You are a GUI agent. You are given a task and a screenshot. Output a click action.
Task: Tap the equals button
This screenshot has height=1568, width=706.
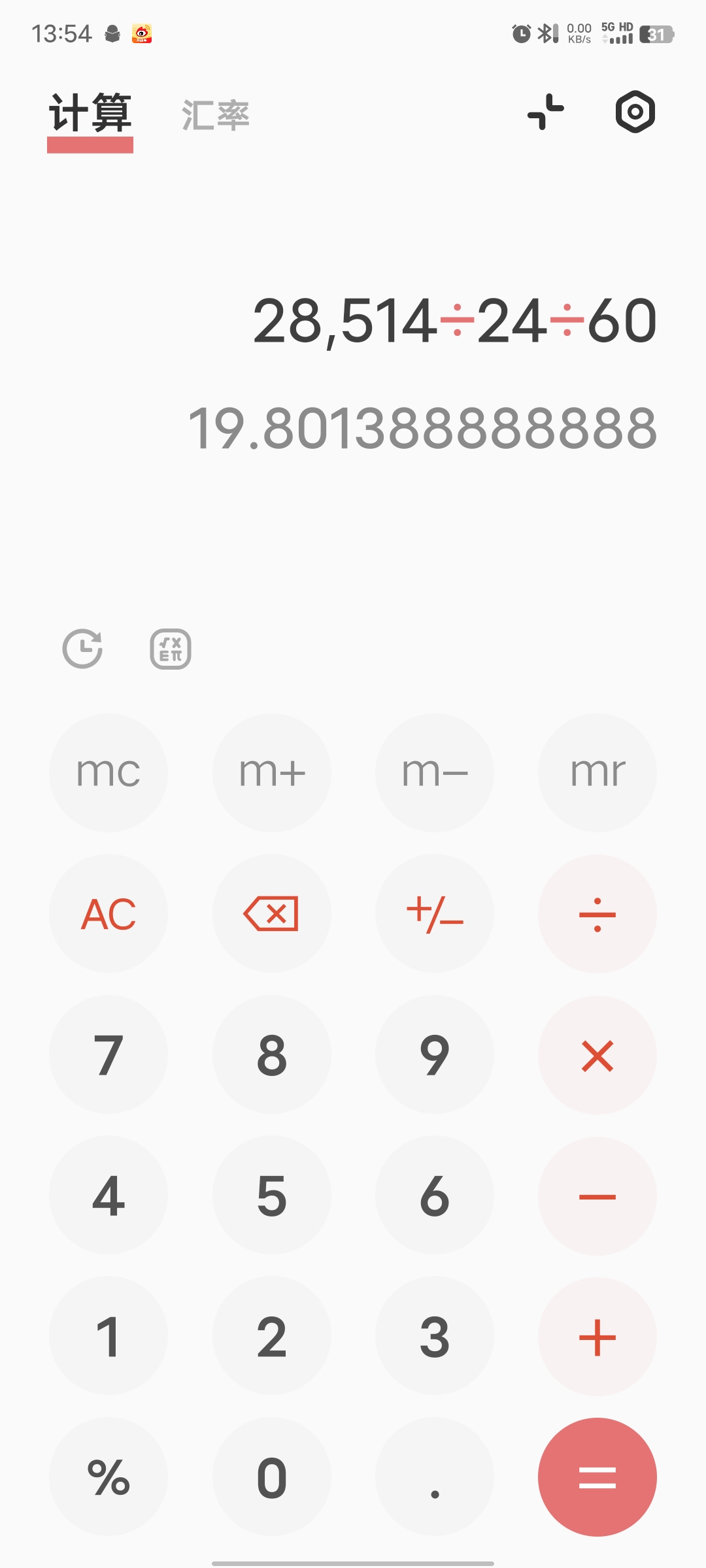[597, 1477]
